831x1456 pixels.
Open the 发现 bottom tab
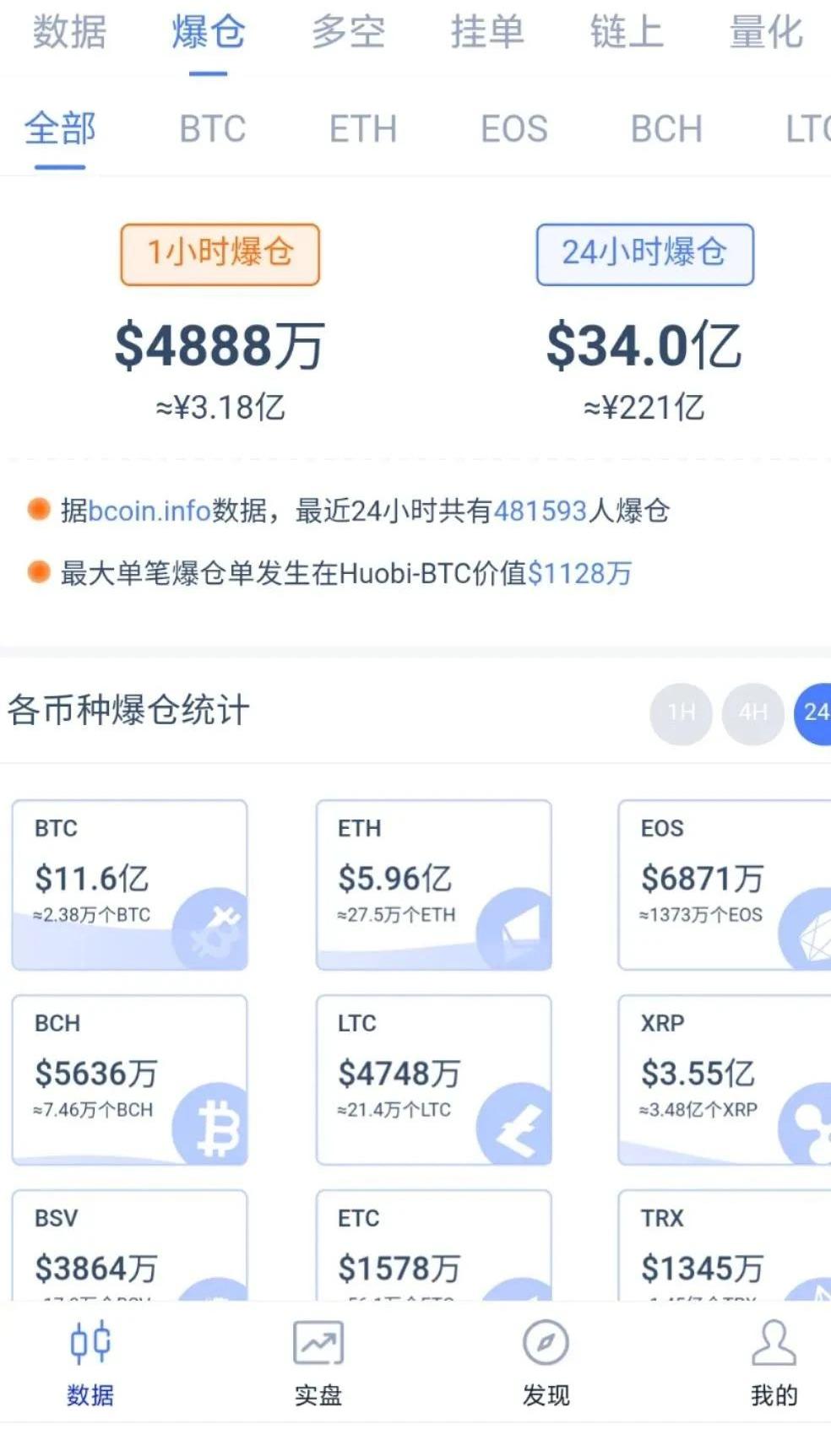tap(546, 1361)
